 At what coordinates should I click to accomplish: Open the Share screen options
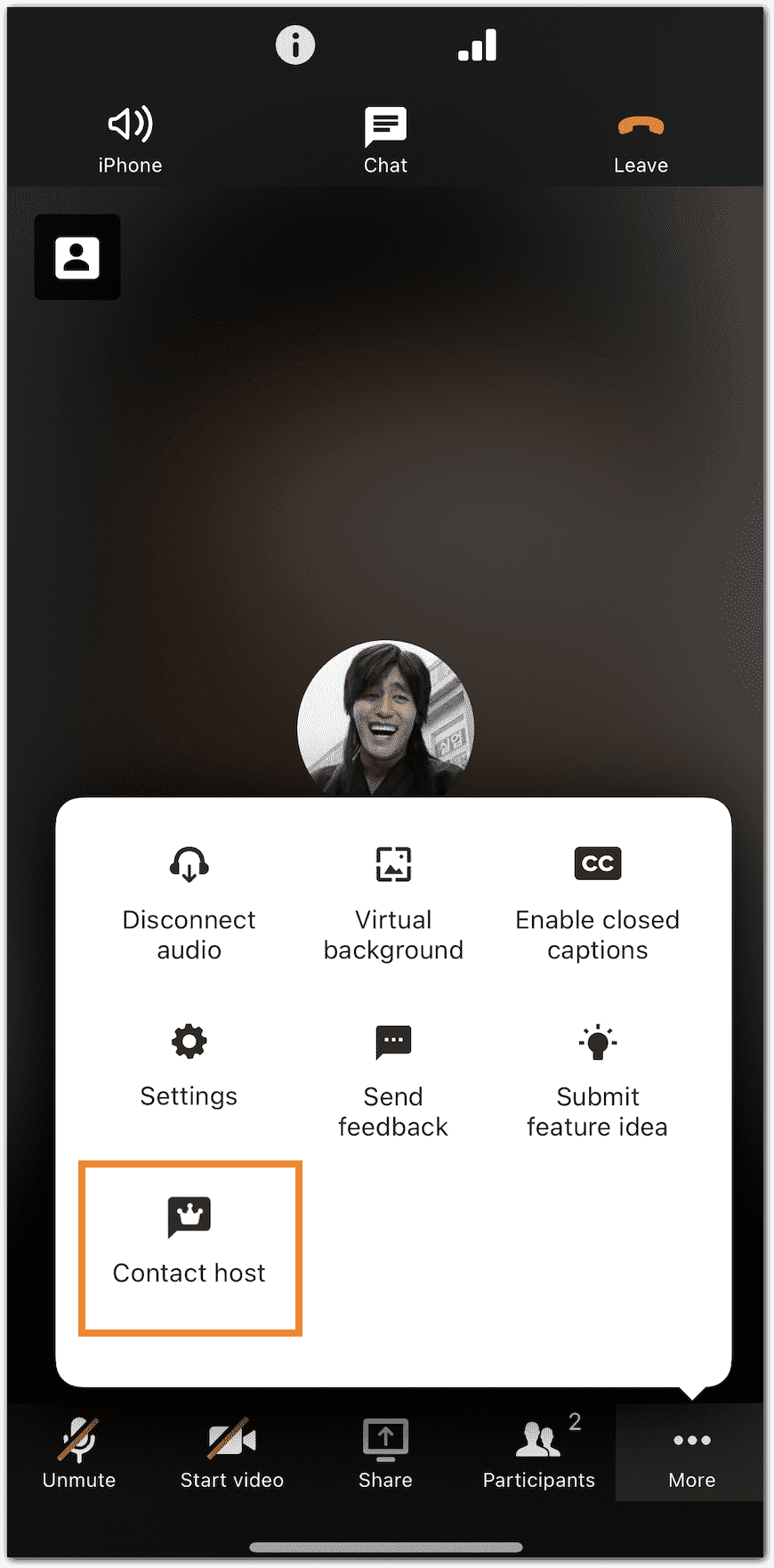point(384,1451)
